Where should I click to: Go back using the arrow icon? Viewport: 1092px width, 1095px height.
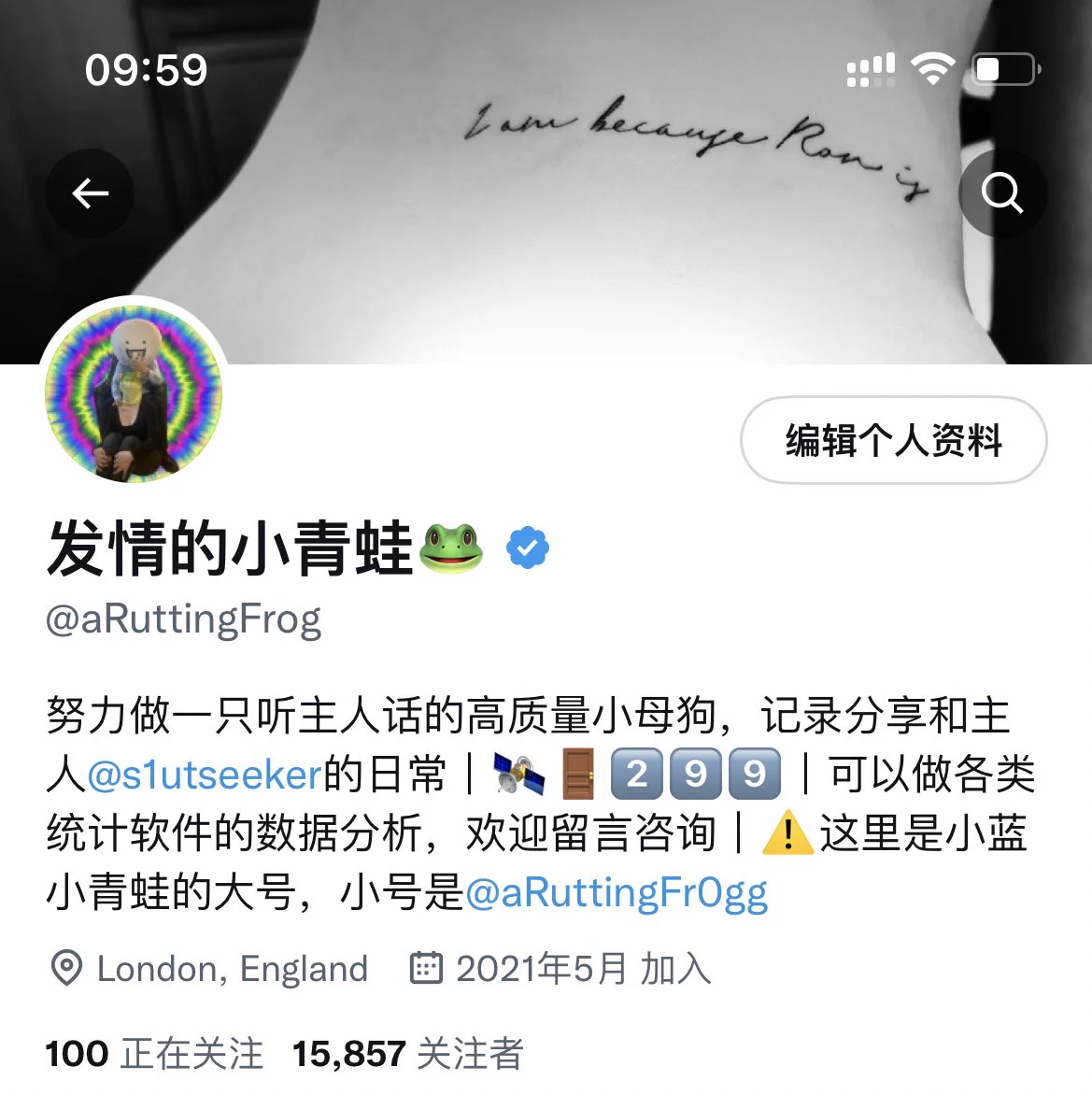(x=90, y=194)
